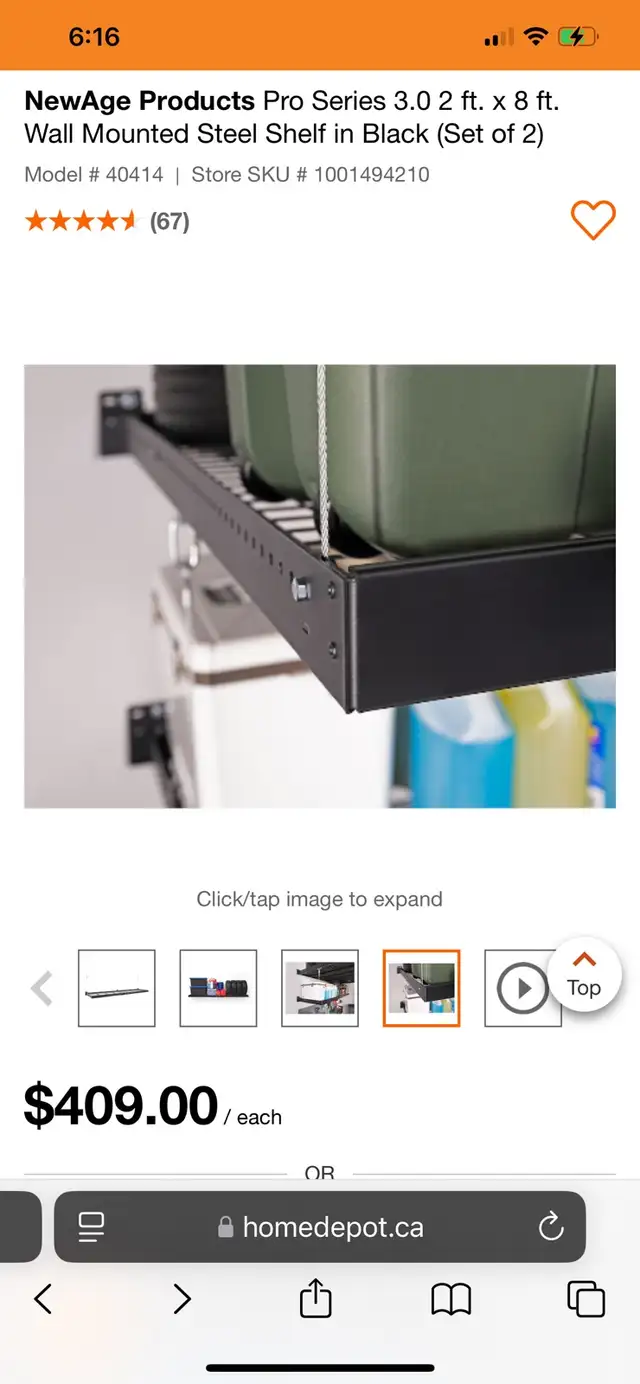
Task: Share this page
Action: pyautogui.click(x=316, y=1297)
